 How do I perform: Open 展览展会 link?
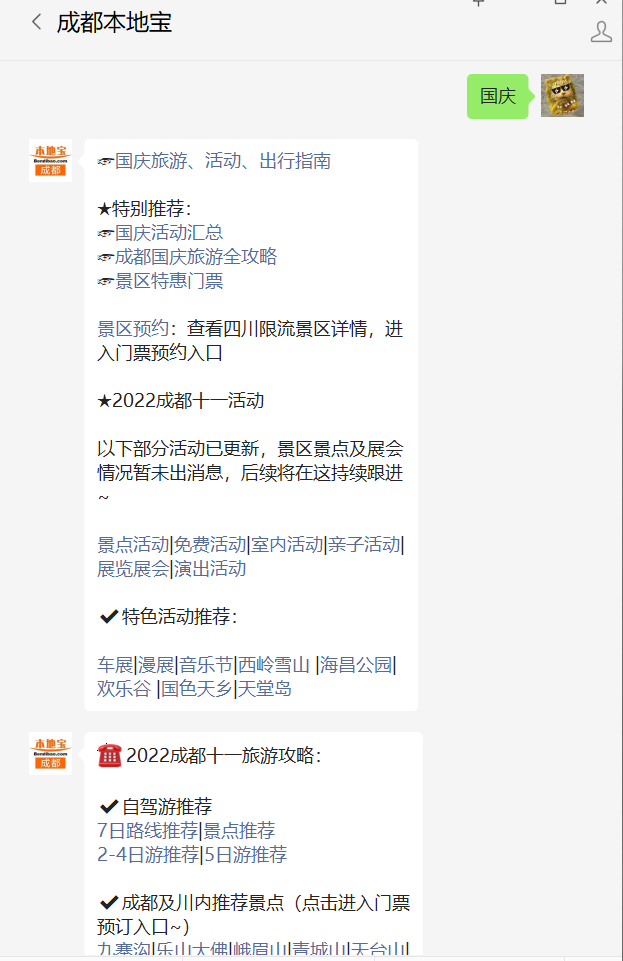pyautogui.click(x=133, y=569)
